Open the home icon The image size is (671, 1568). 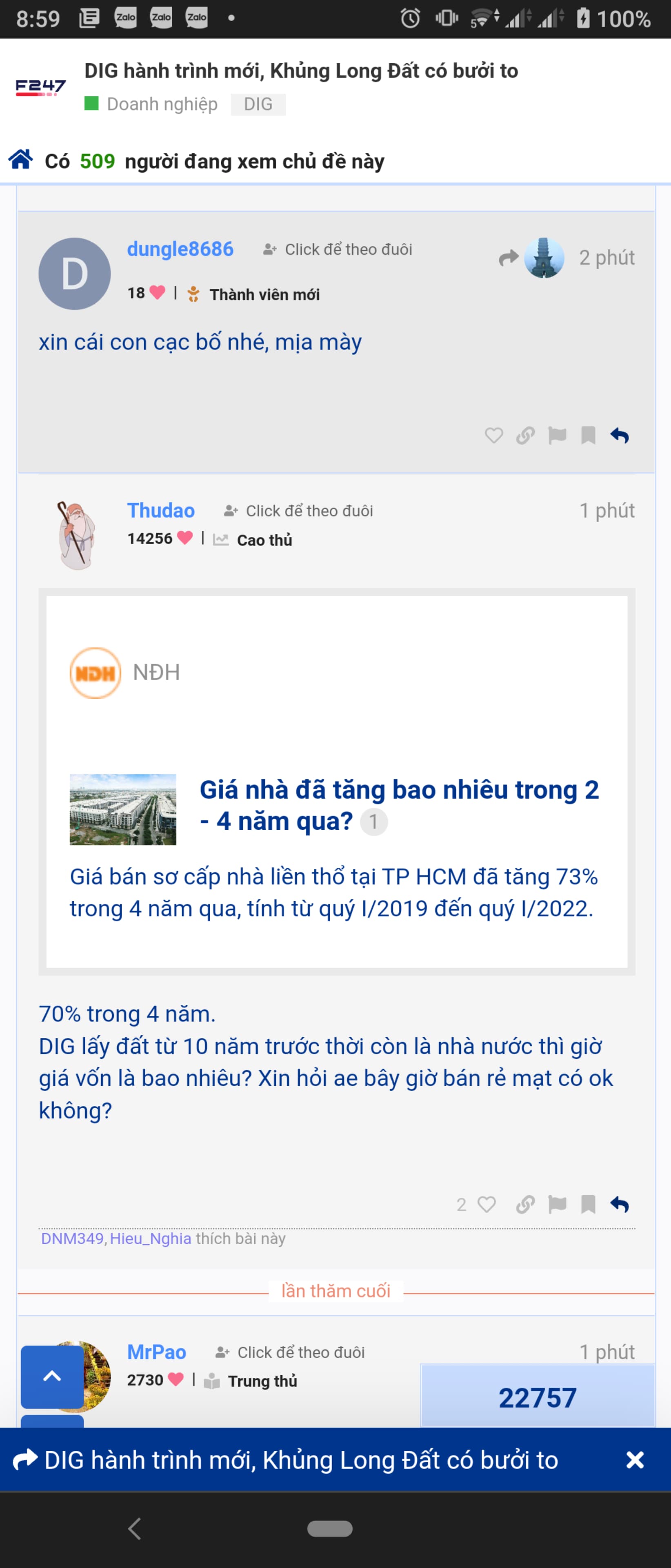[x=21, y=160]
